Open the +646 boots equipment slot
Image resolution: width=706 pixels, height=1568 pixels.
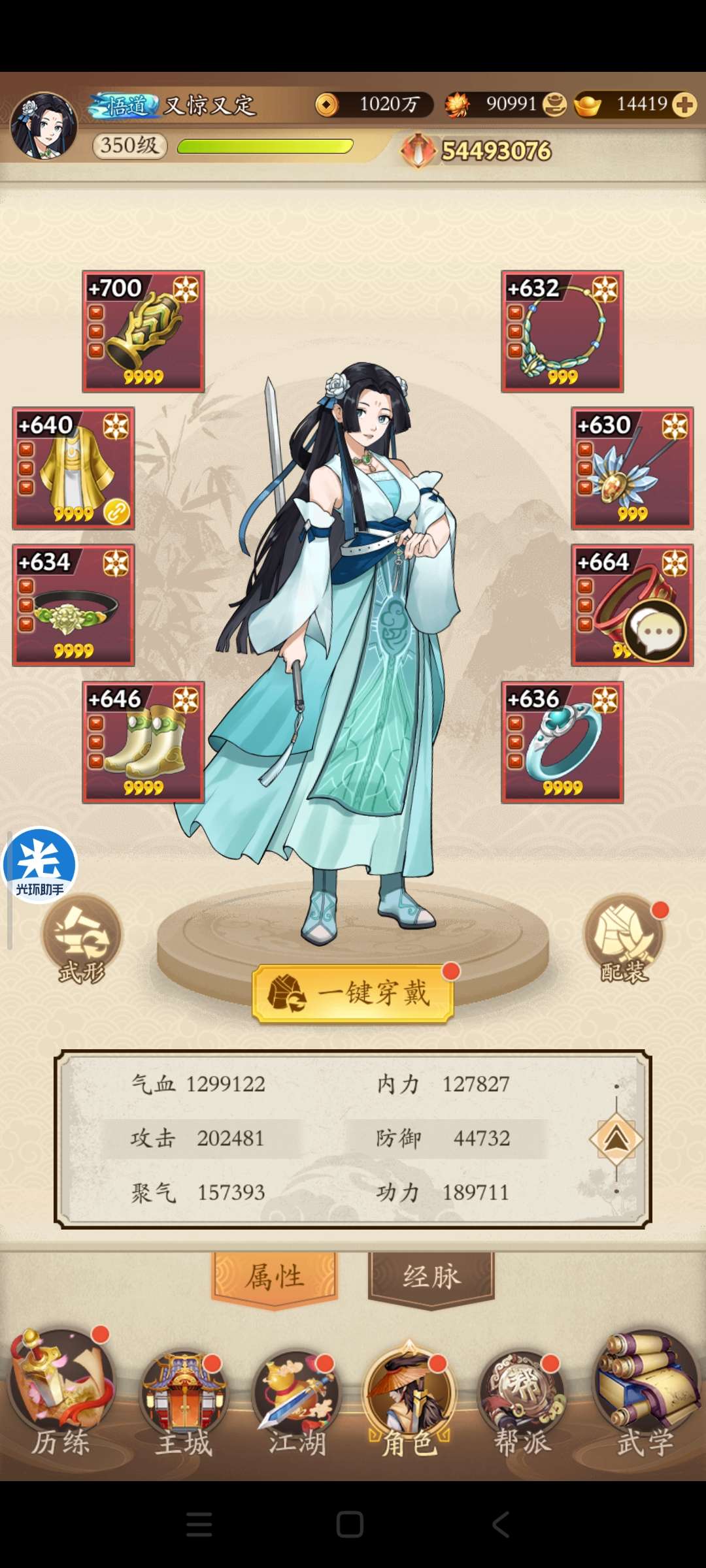pos(143,742)
